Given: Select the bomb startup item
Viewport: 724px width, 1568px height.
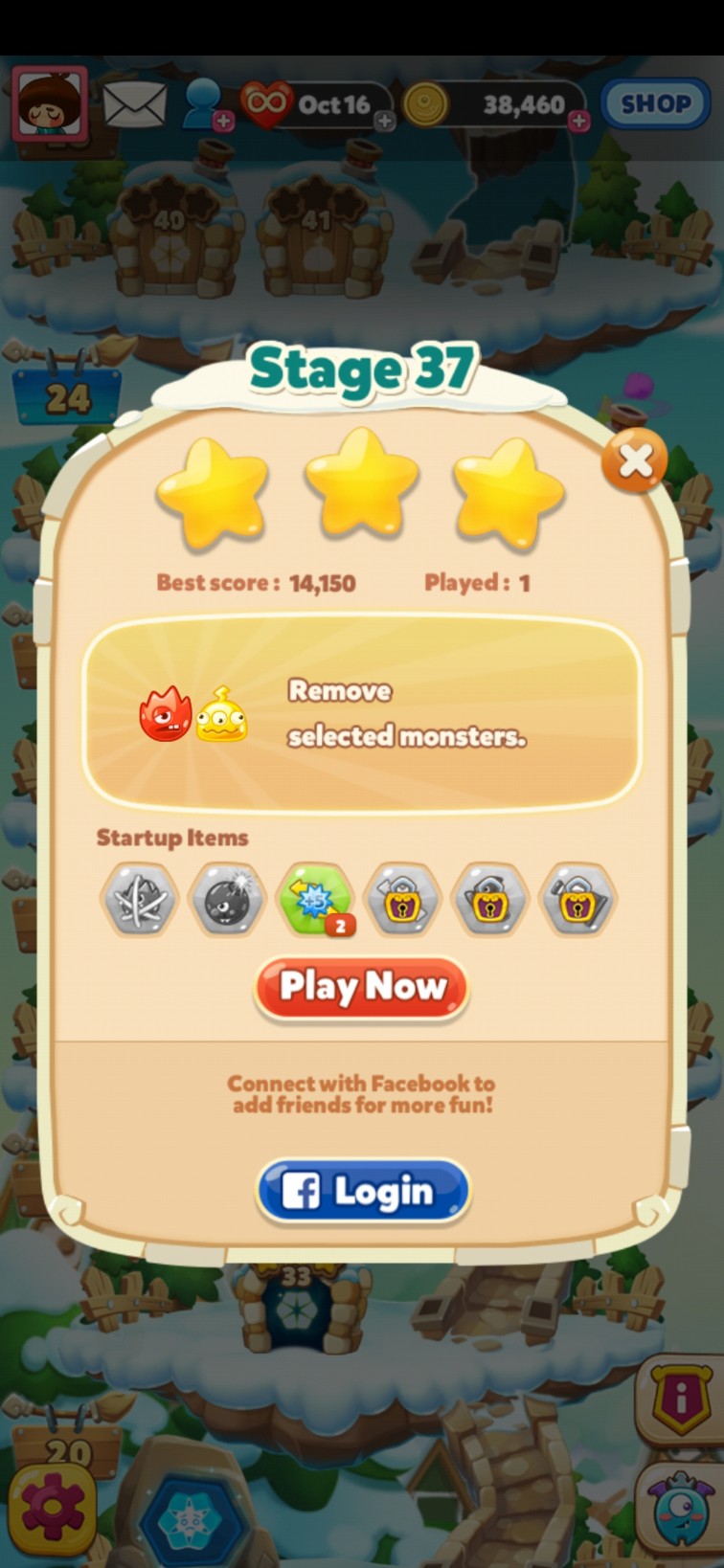Looking at the screenshot, I should pyautogui.click(x=227, y=899).
